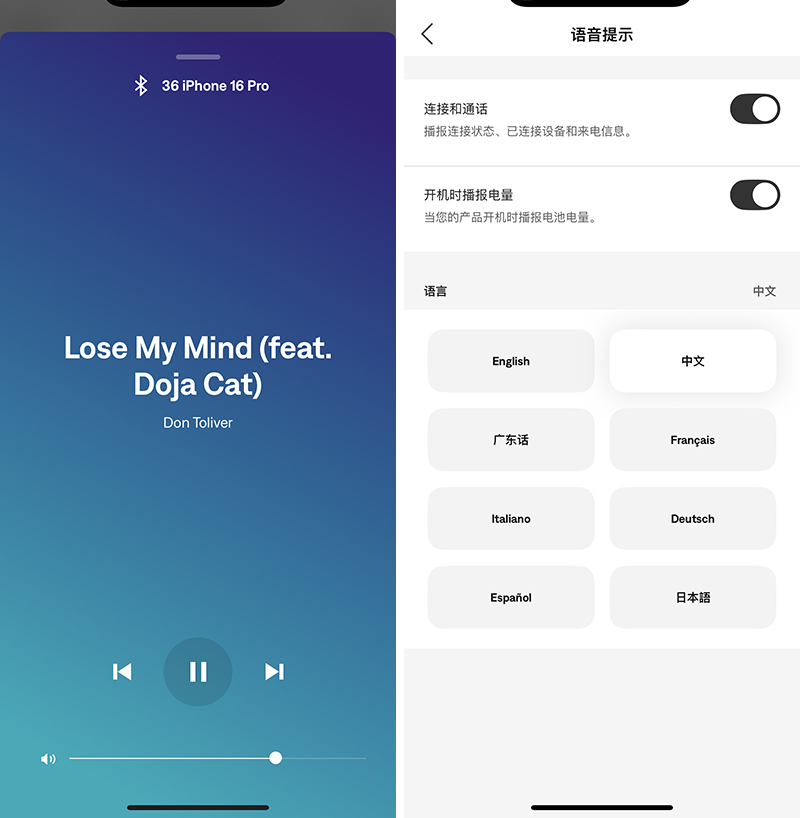The width and height of the screenshot is (800, 818).
Task: Set language to Deutsch
Action: tap(692, 519)
